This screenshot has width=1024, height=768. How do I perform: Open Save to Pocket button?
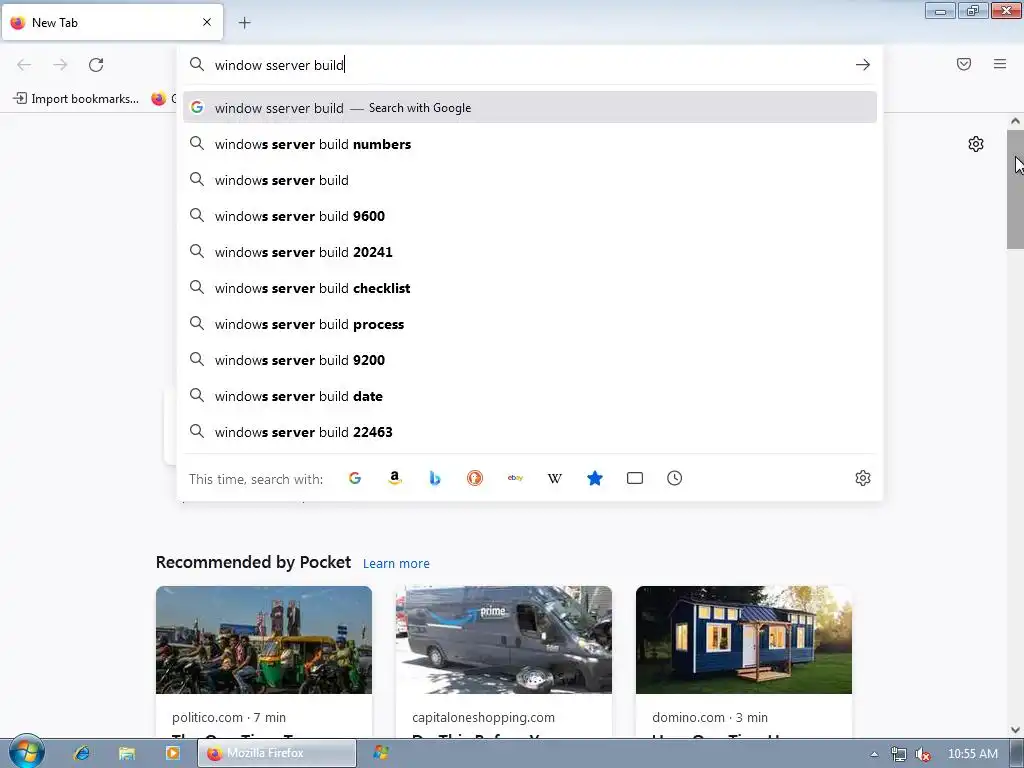964,64
